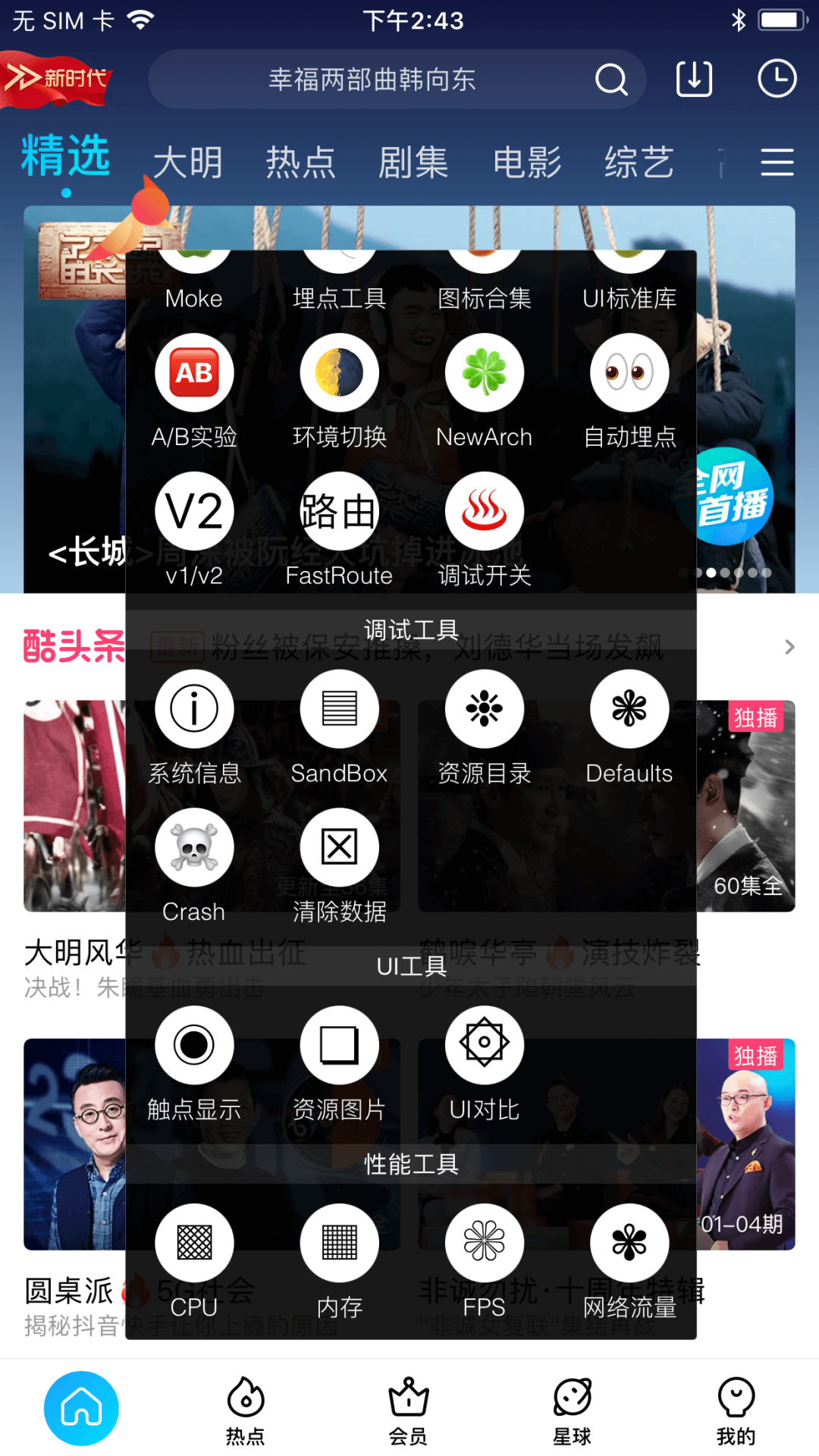Switch to the 大明 top tab
Screen dimensions: 819x1456
(187, 162)
